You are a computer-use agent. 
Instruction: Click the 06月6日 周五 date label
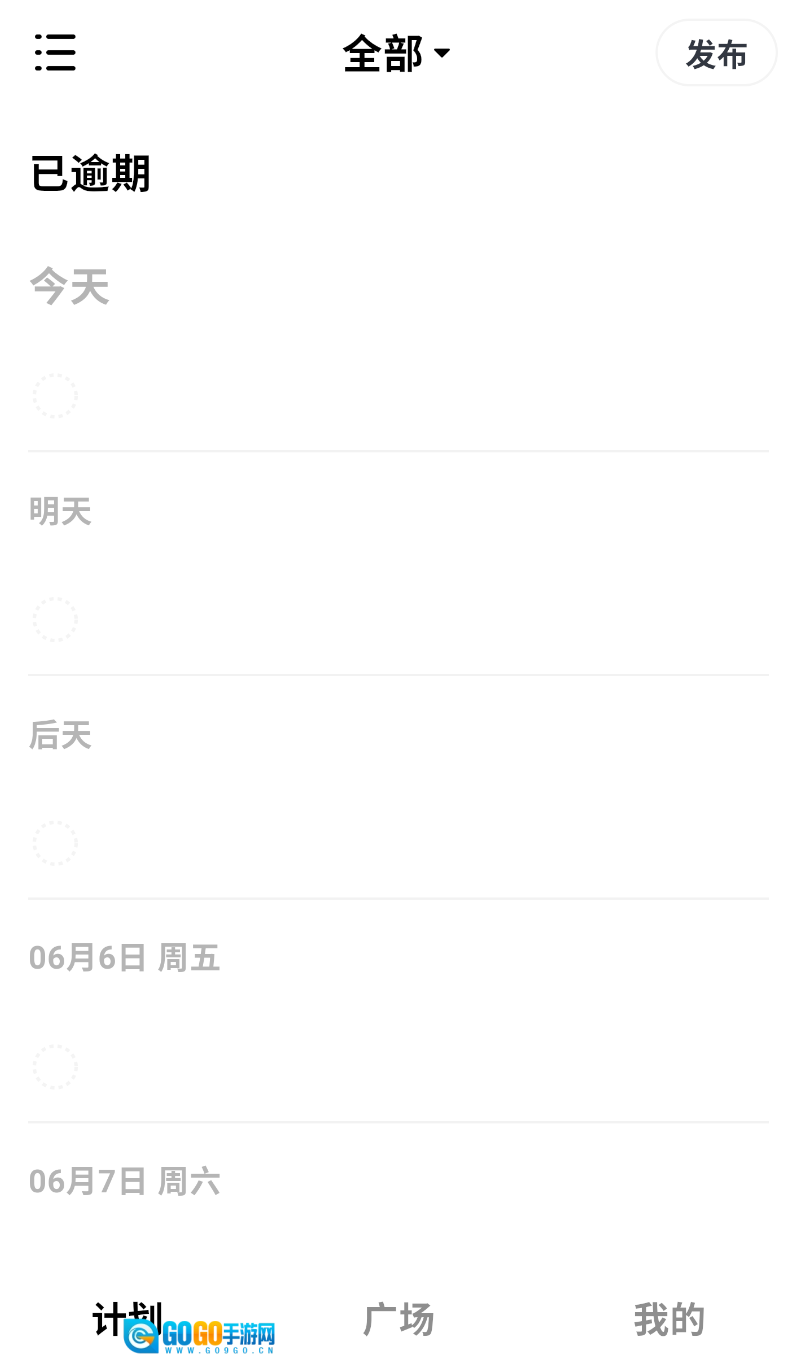coord(124,957)
